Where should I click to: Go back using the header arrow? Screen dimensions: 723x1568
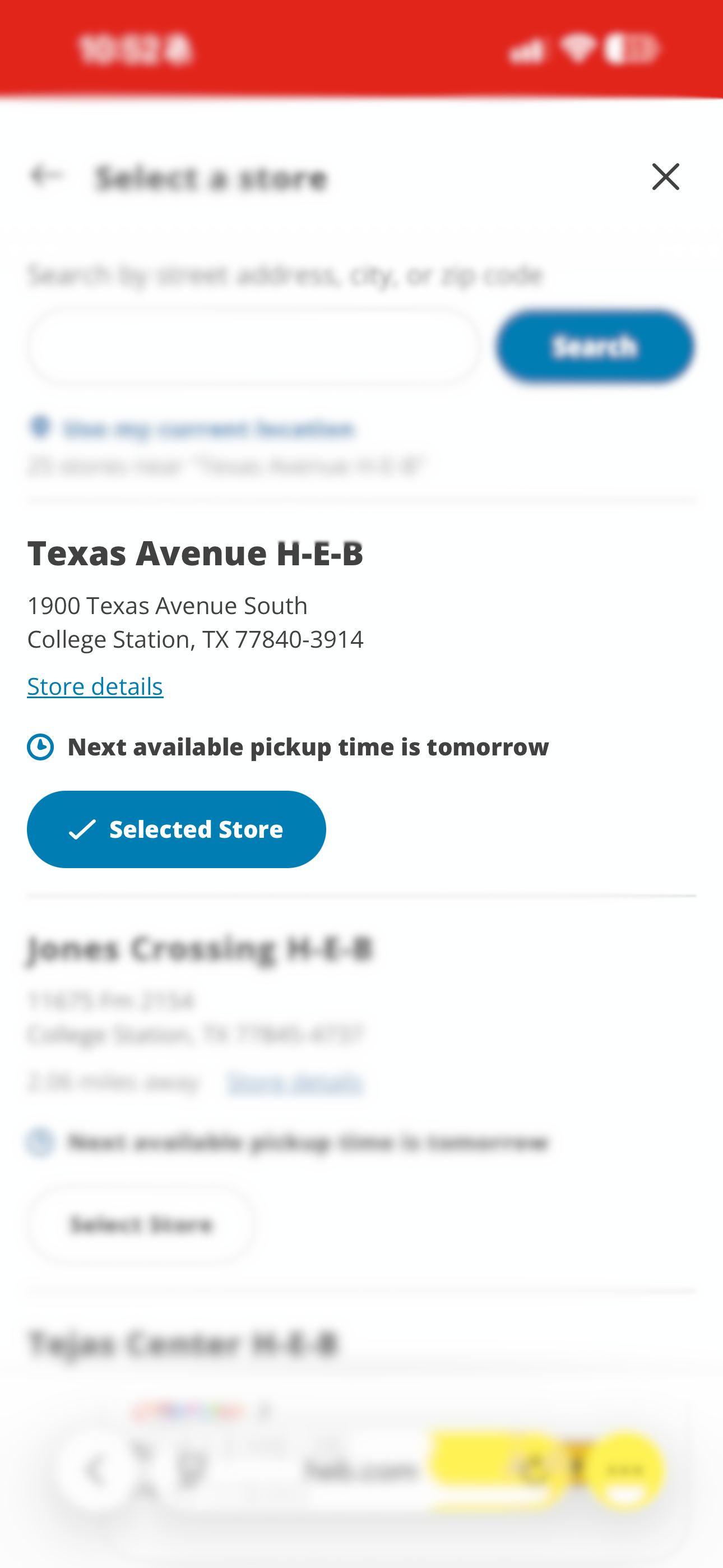pos(47,176)
